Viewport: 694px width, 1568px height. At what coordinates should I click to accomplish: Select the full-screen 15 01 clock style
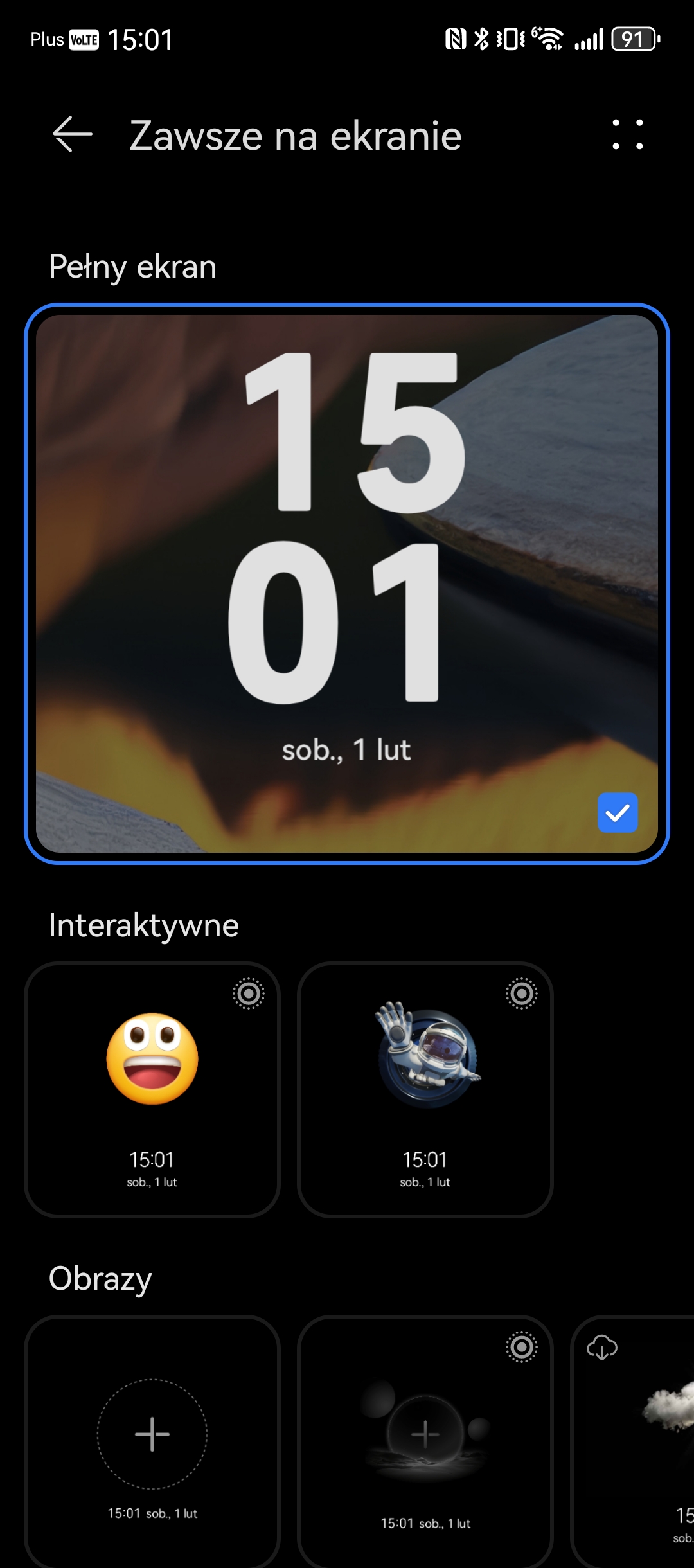[x=347, y=584]
